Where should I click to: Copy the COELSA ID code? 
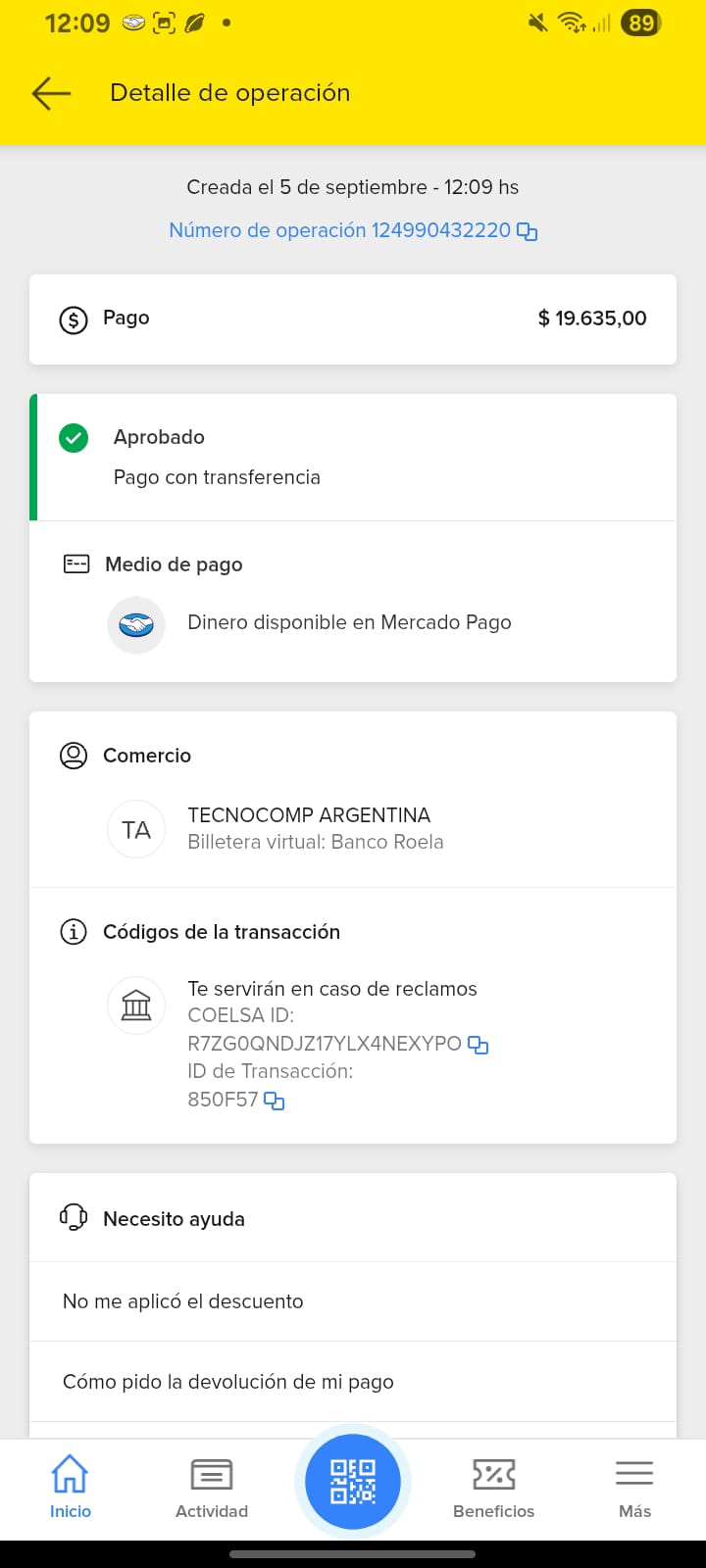(x=479, y=1045)
